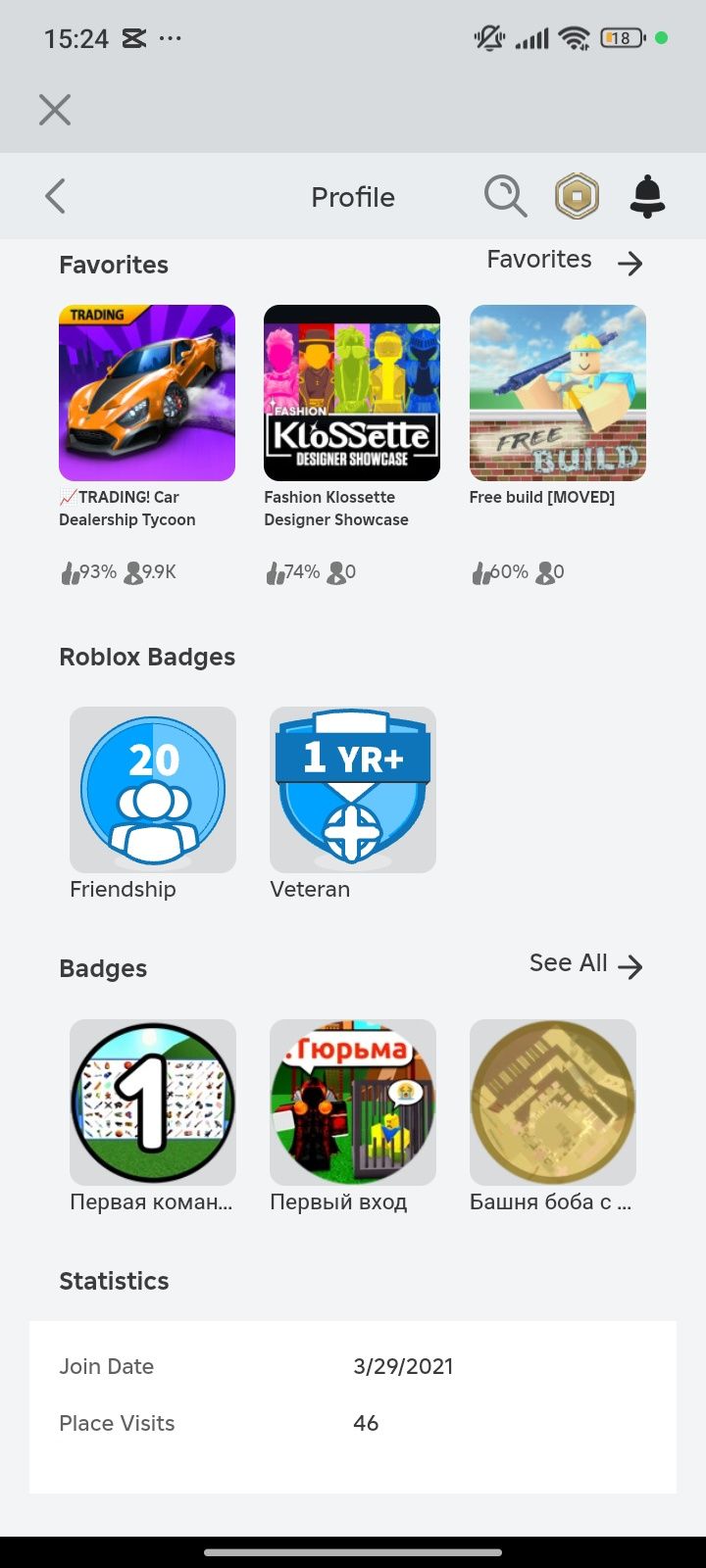Close the view with the X button
This screenshot has height=1568, width=706.
coord(55,110)
